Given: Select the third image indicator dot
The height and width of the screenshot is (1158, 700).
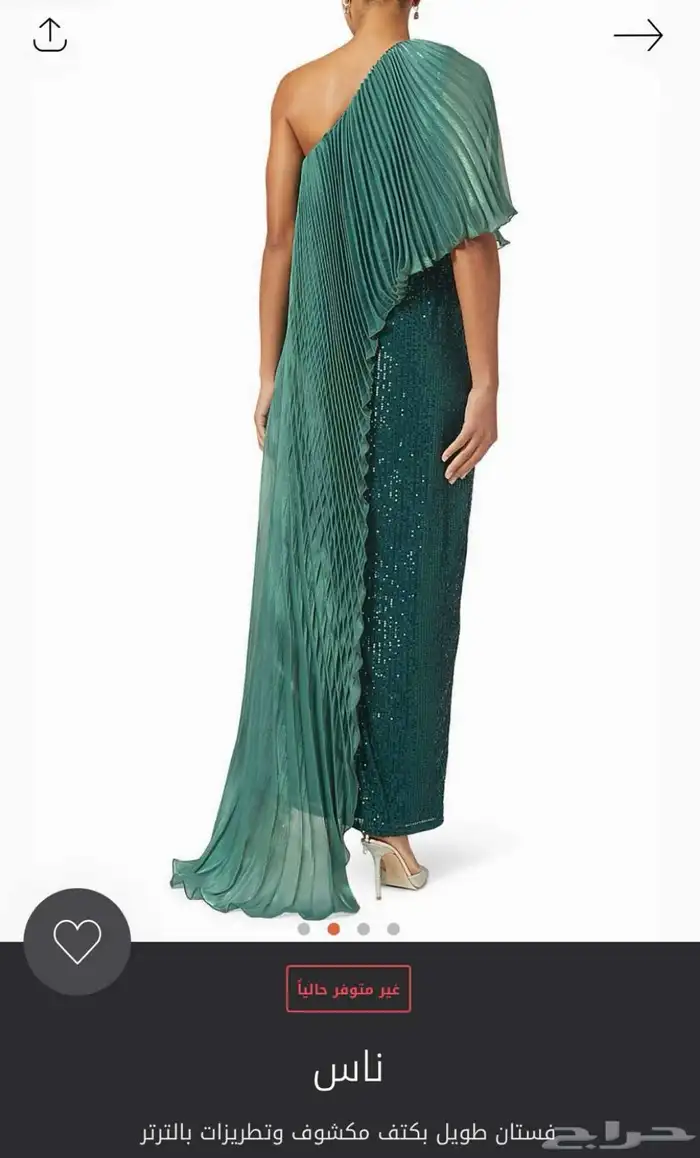Looking at the screenshot, I should click(x=363, y=929).
